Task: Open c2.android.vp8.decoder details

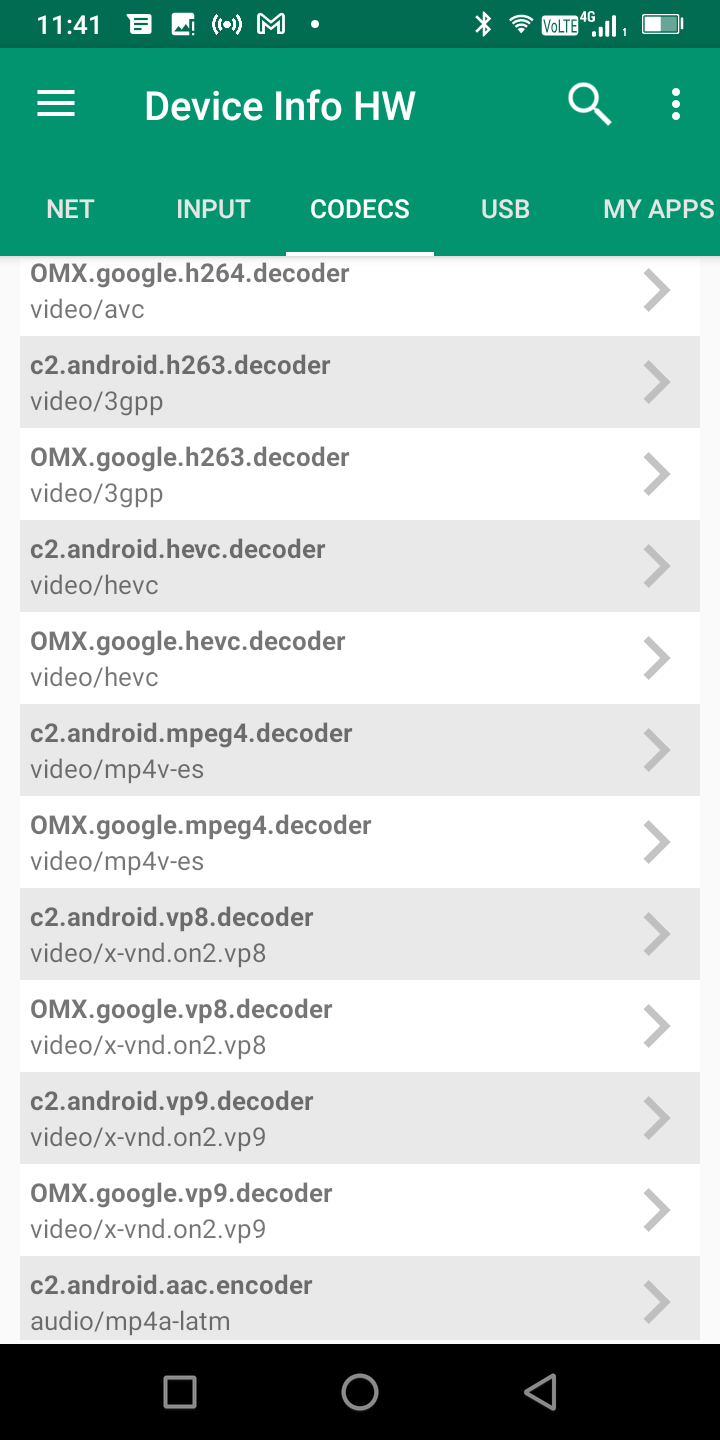Action: [360, 934]
